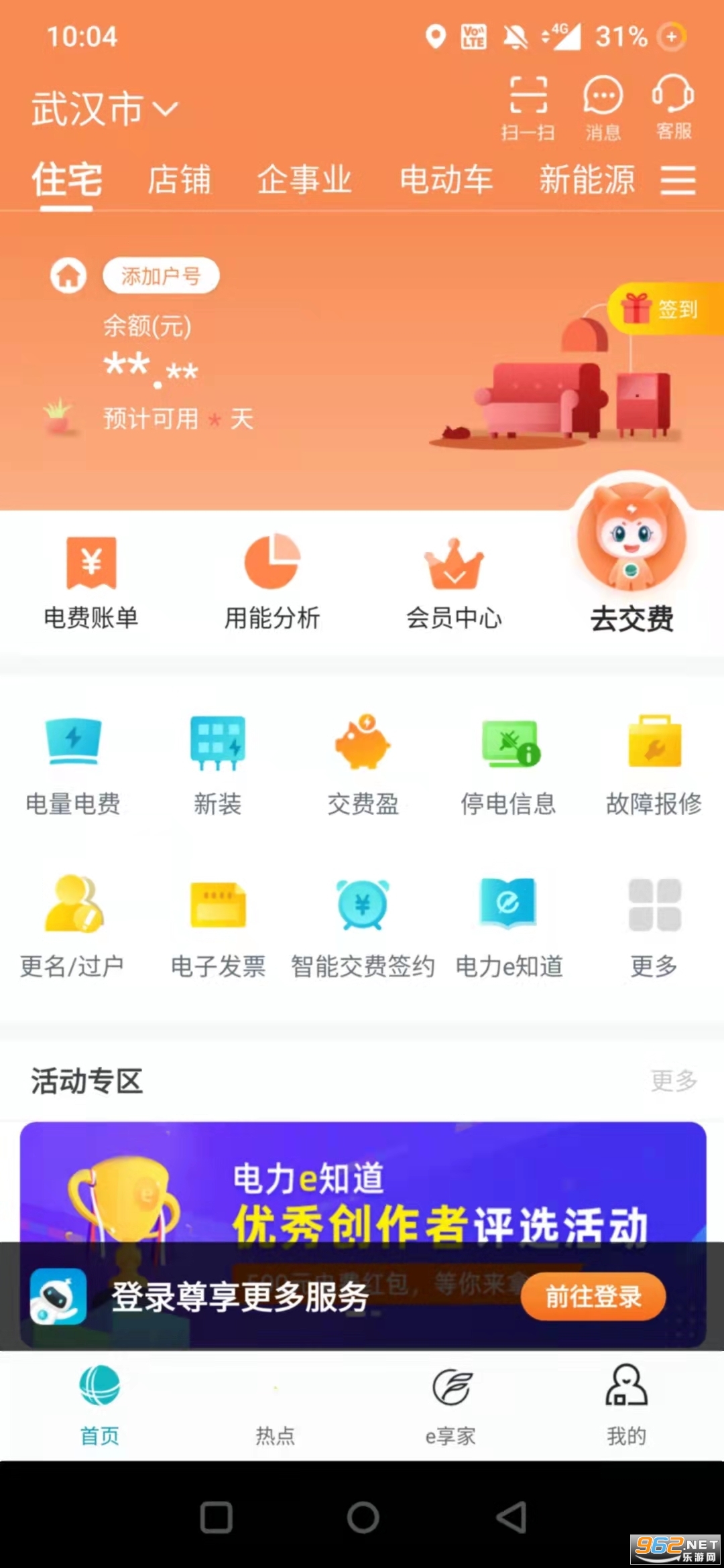Open the 武汉市 city selector

[105, 109]
